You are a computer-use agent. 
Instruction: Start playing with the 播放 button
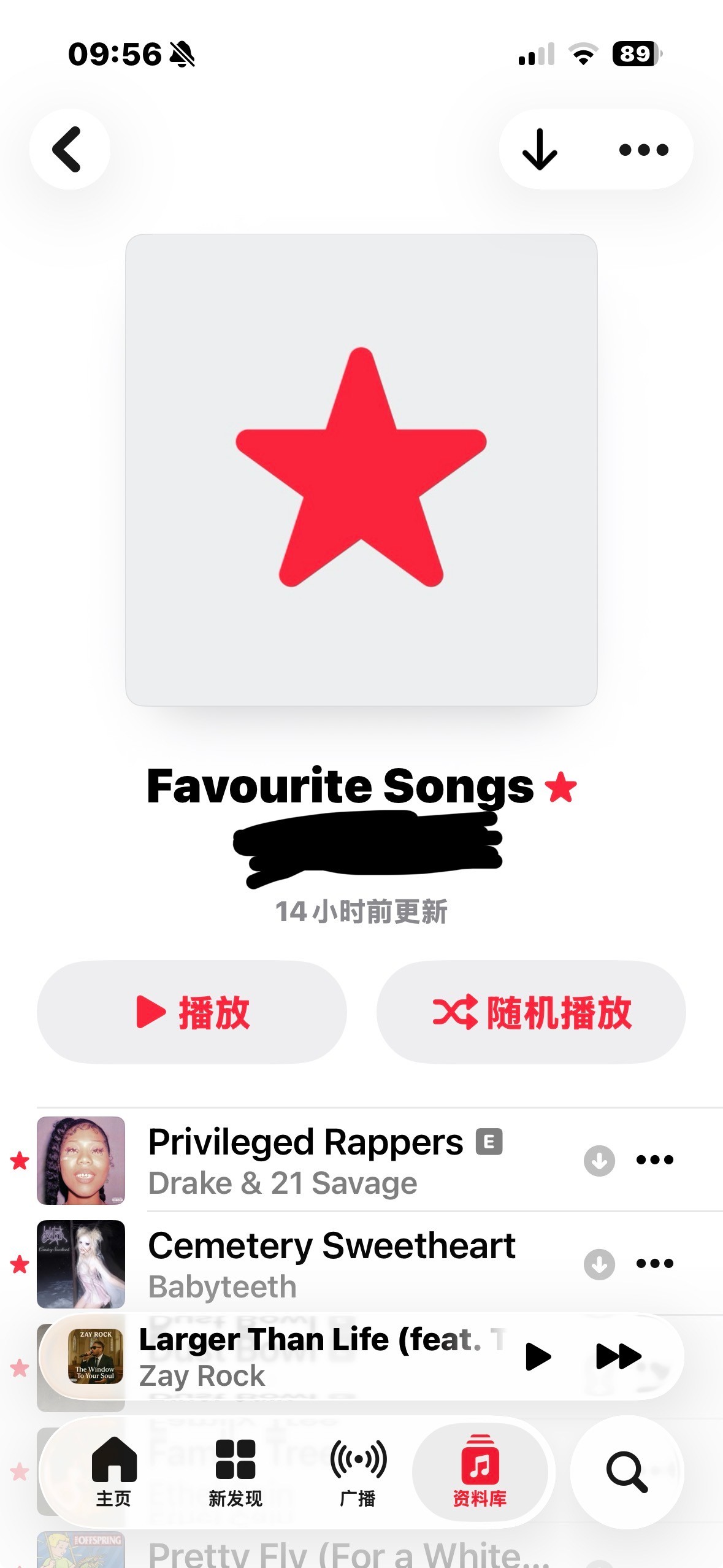coord(192,1012)
